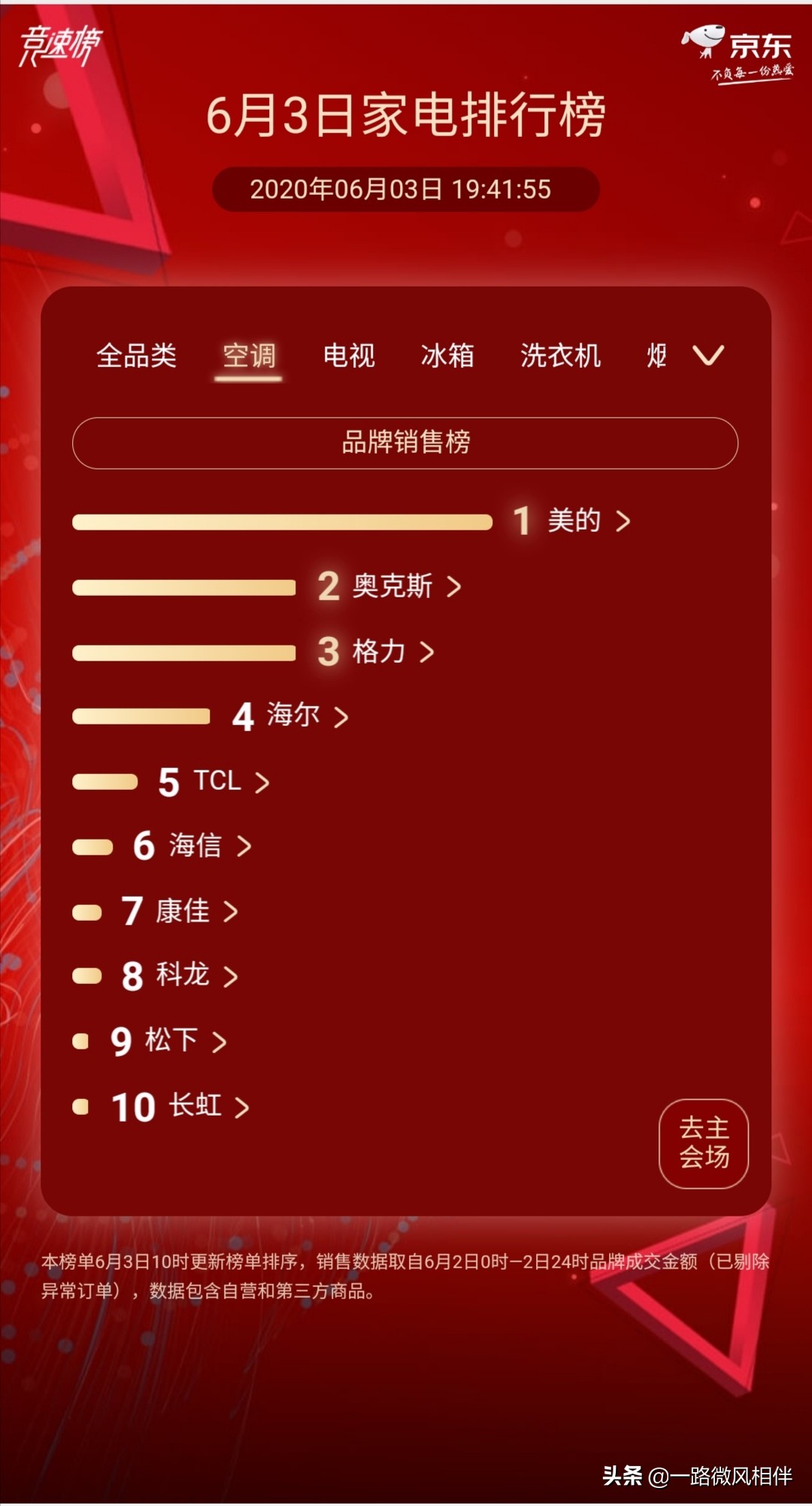The height and width of the screenshot is (1506, 812).
Task: Select the 全品类 category
Action: 137,356
